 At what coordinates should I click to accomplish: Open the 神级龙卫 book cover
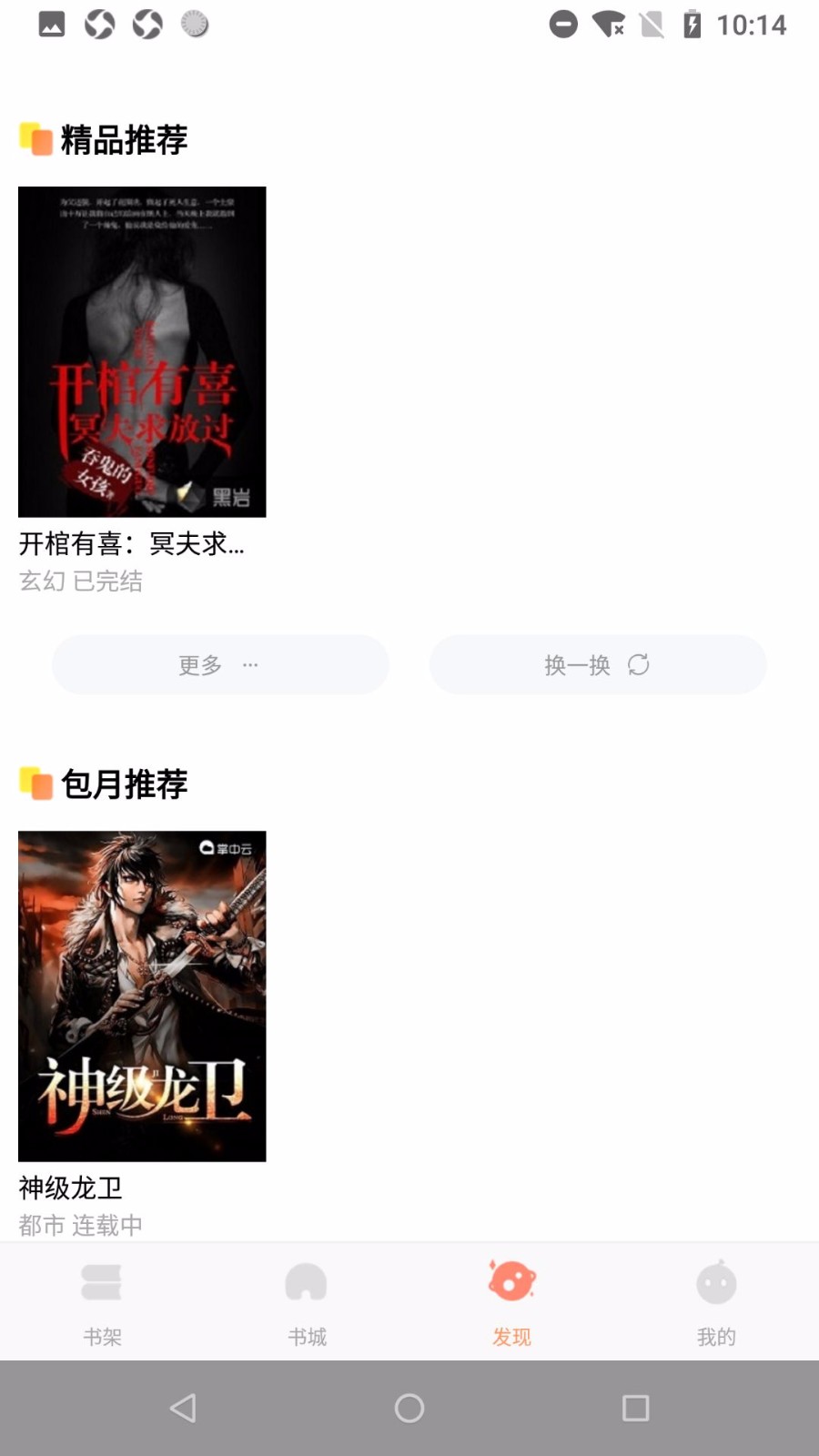(141, 995)
